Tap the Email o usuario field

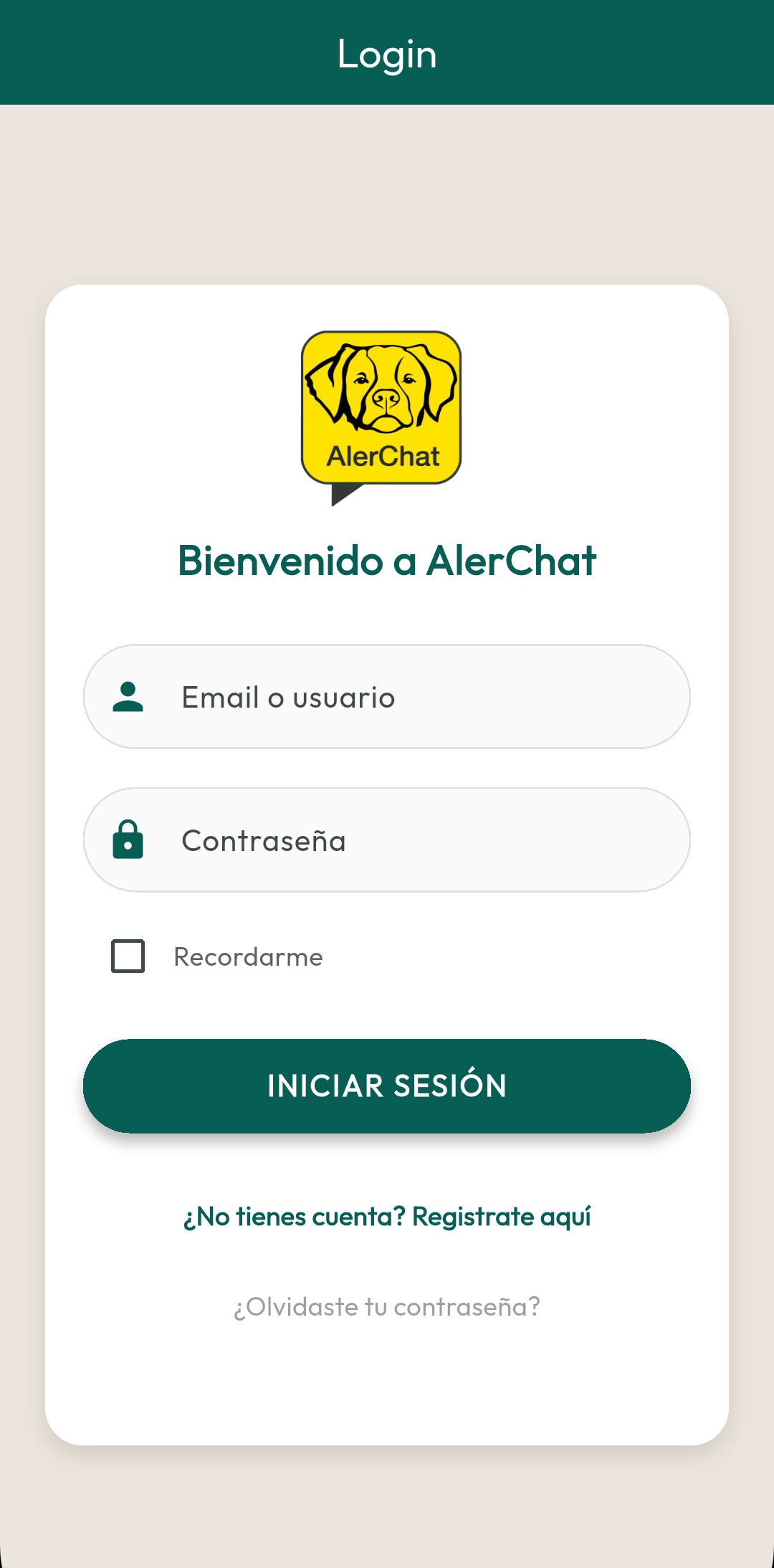point(387,697)
